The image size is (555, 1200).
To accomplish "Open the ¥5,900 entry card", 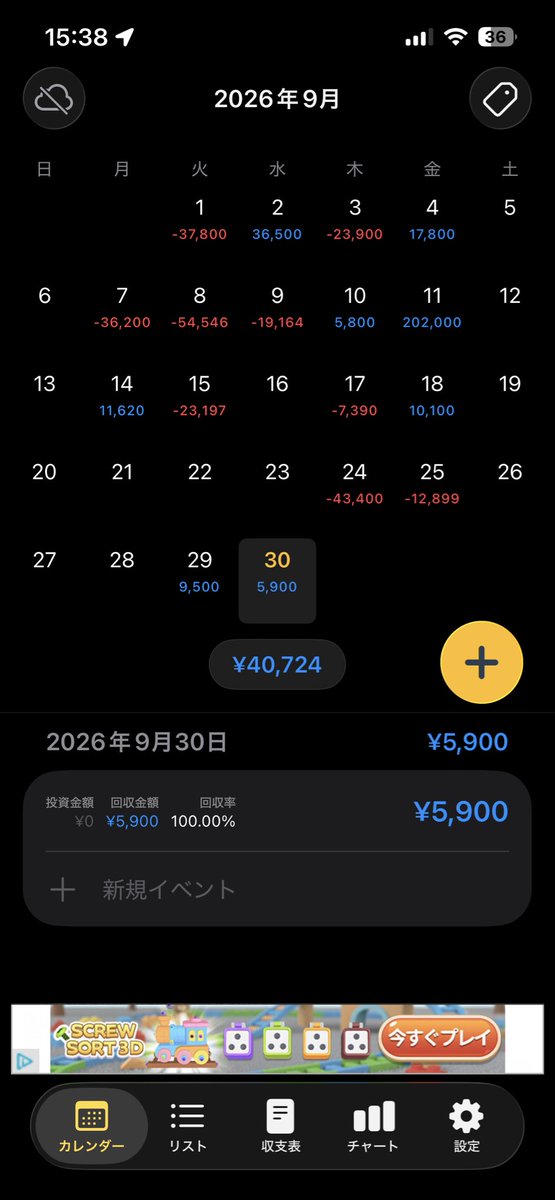I will (277, 811).
